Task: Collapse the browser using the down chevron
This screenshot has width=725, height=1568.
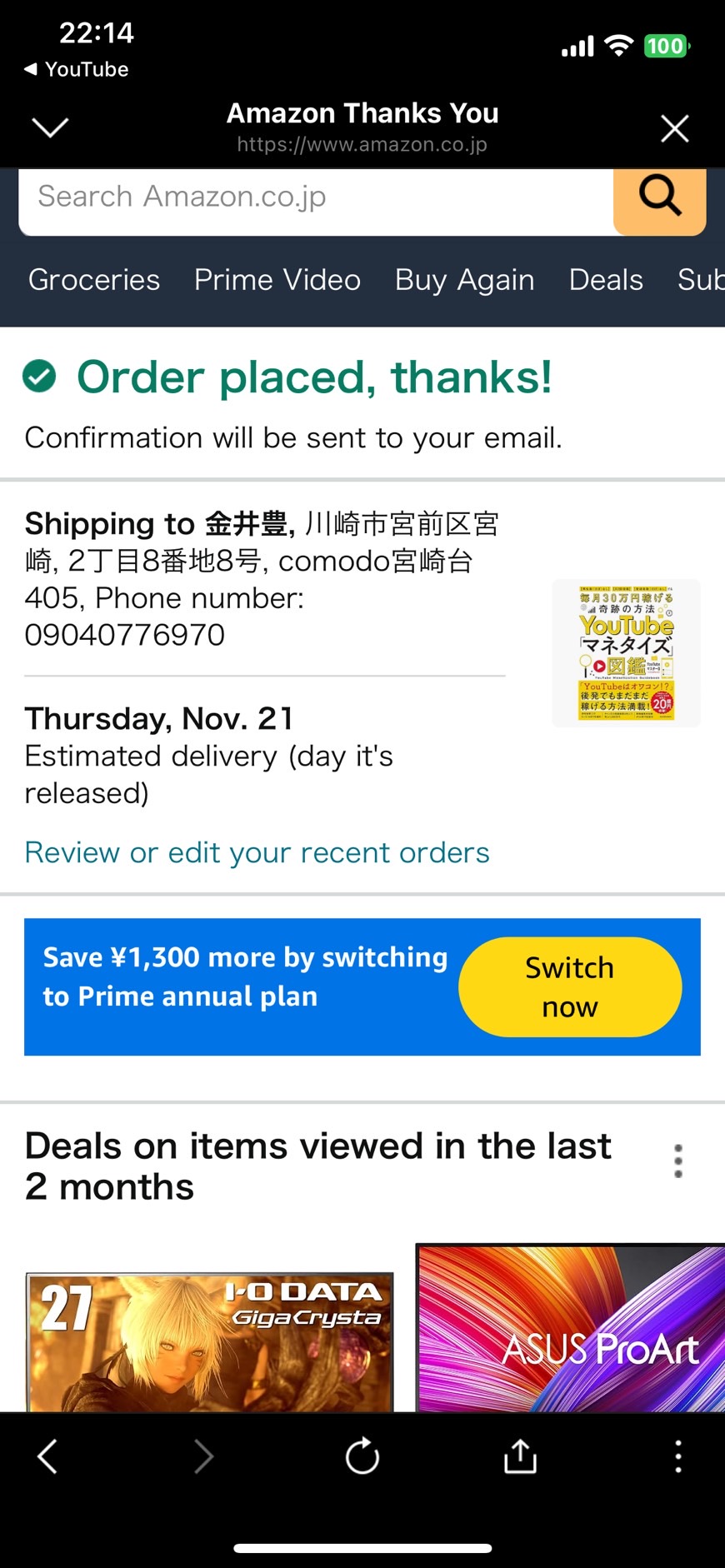Action: (x=50, y=127)
